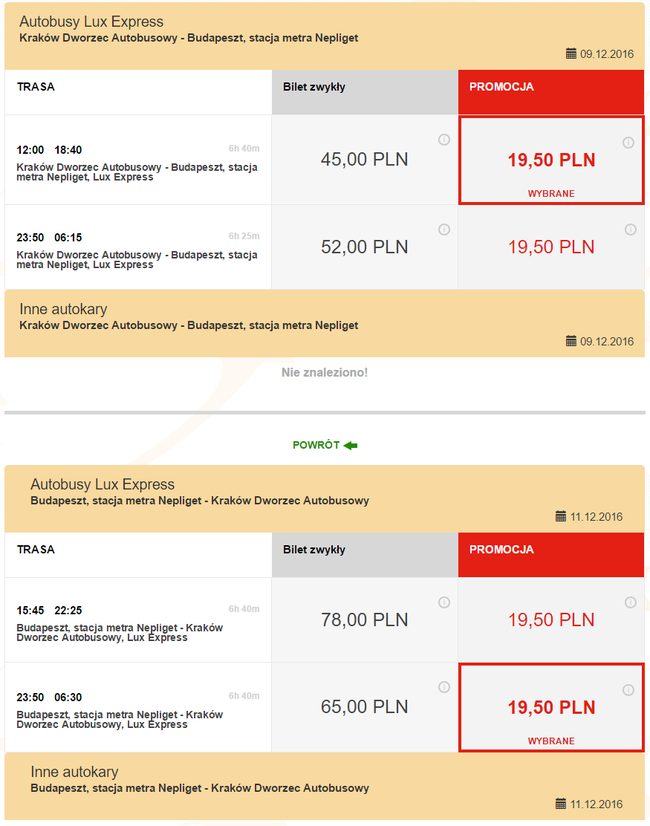Show info for the 65,00 PLN fare

click(x=444, y=690)
